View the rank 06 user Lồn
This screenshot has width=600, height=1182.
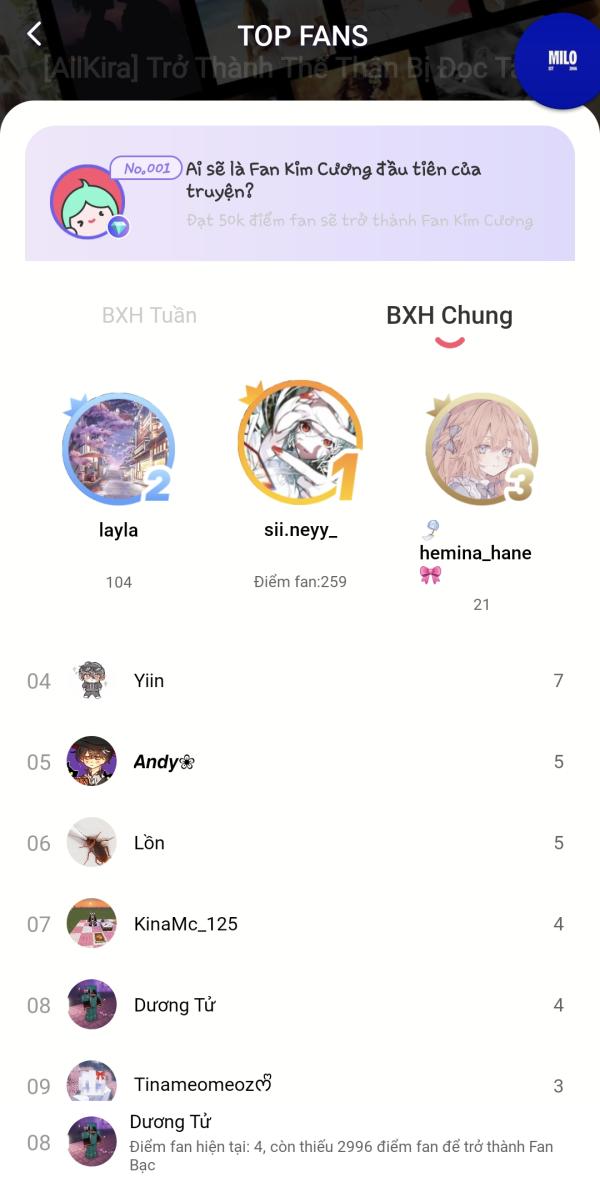300,843
